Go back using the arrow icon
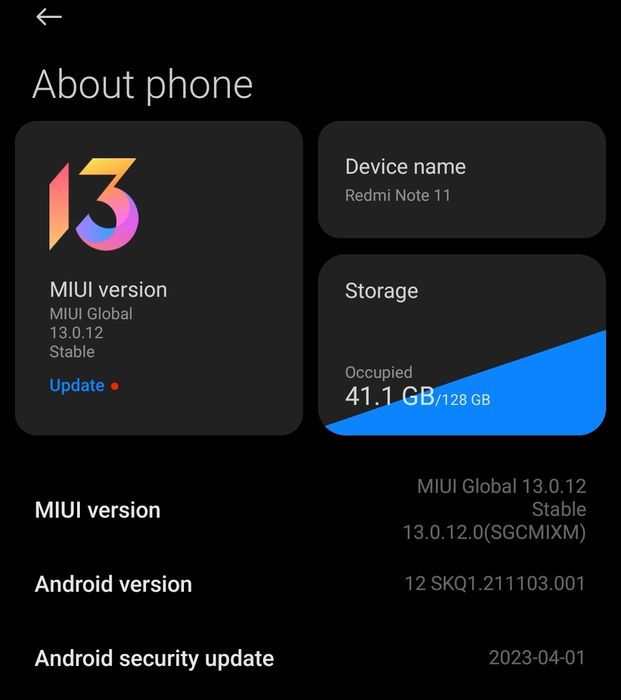The image size is (621, 700). 48,17
